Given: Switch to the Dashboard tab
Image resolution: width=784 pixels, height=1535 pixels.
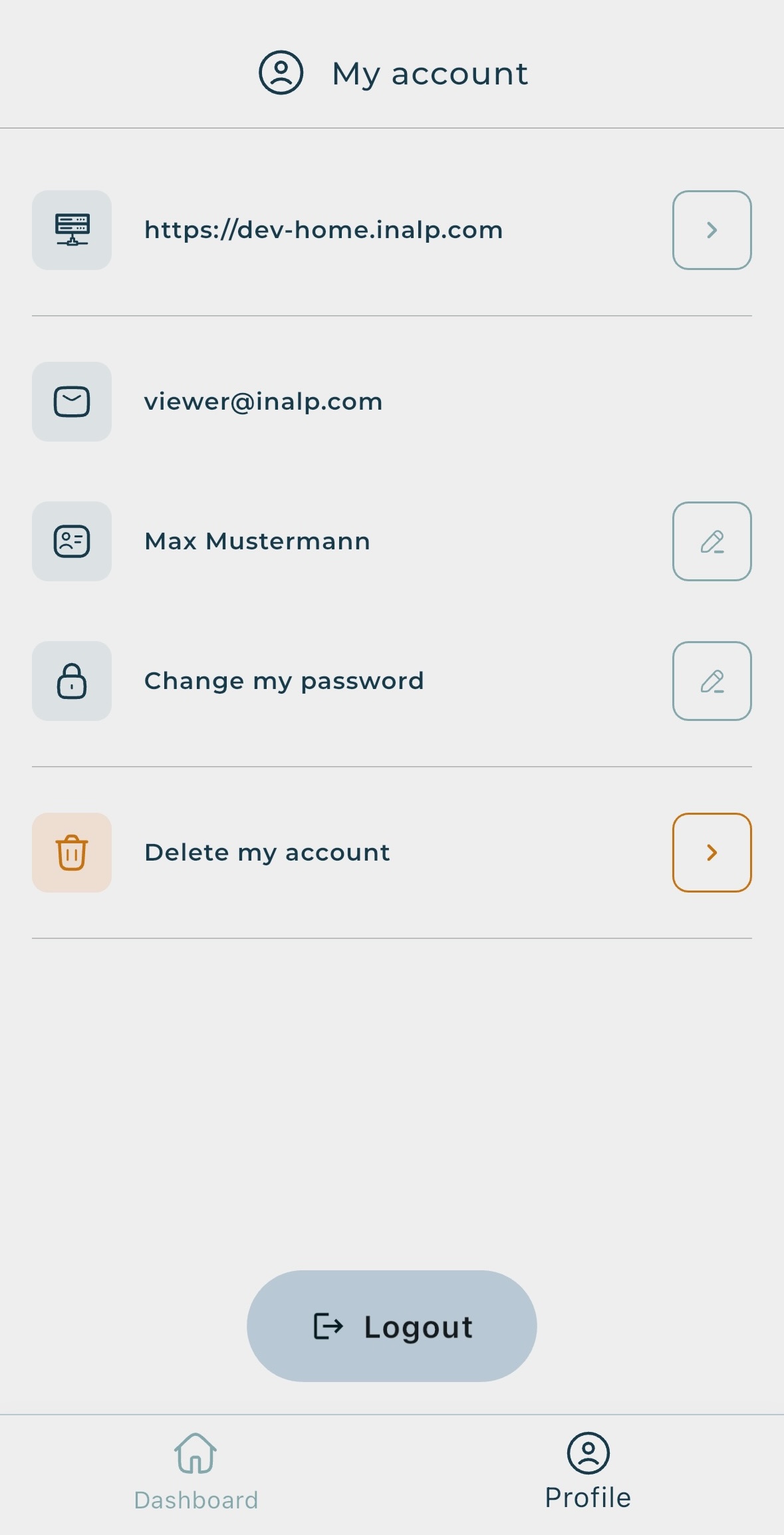Looking at the screenshot, I should point(196,1472).
